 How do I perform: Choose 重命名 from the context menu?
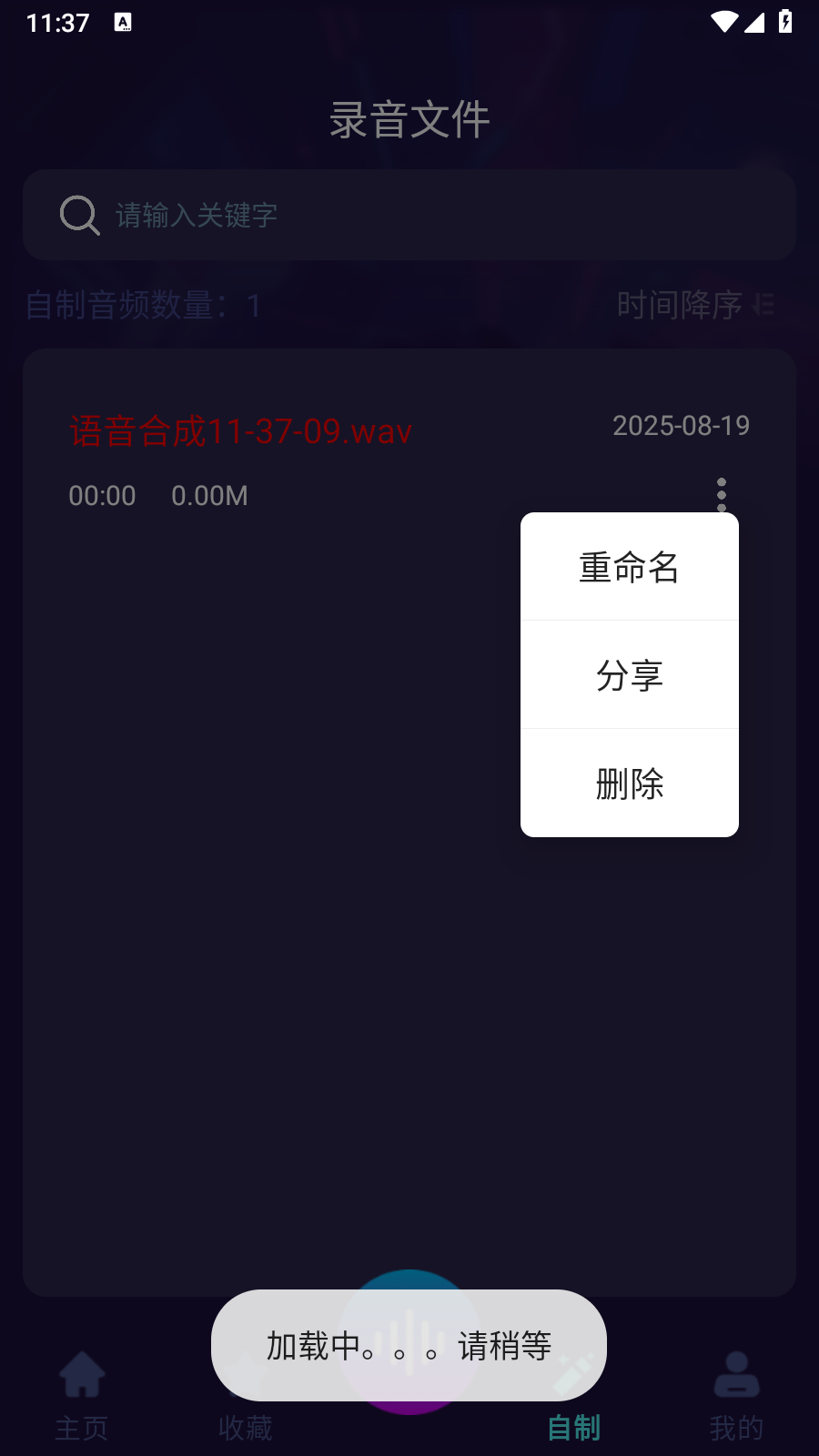coord(629,566)
